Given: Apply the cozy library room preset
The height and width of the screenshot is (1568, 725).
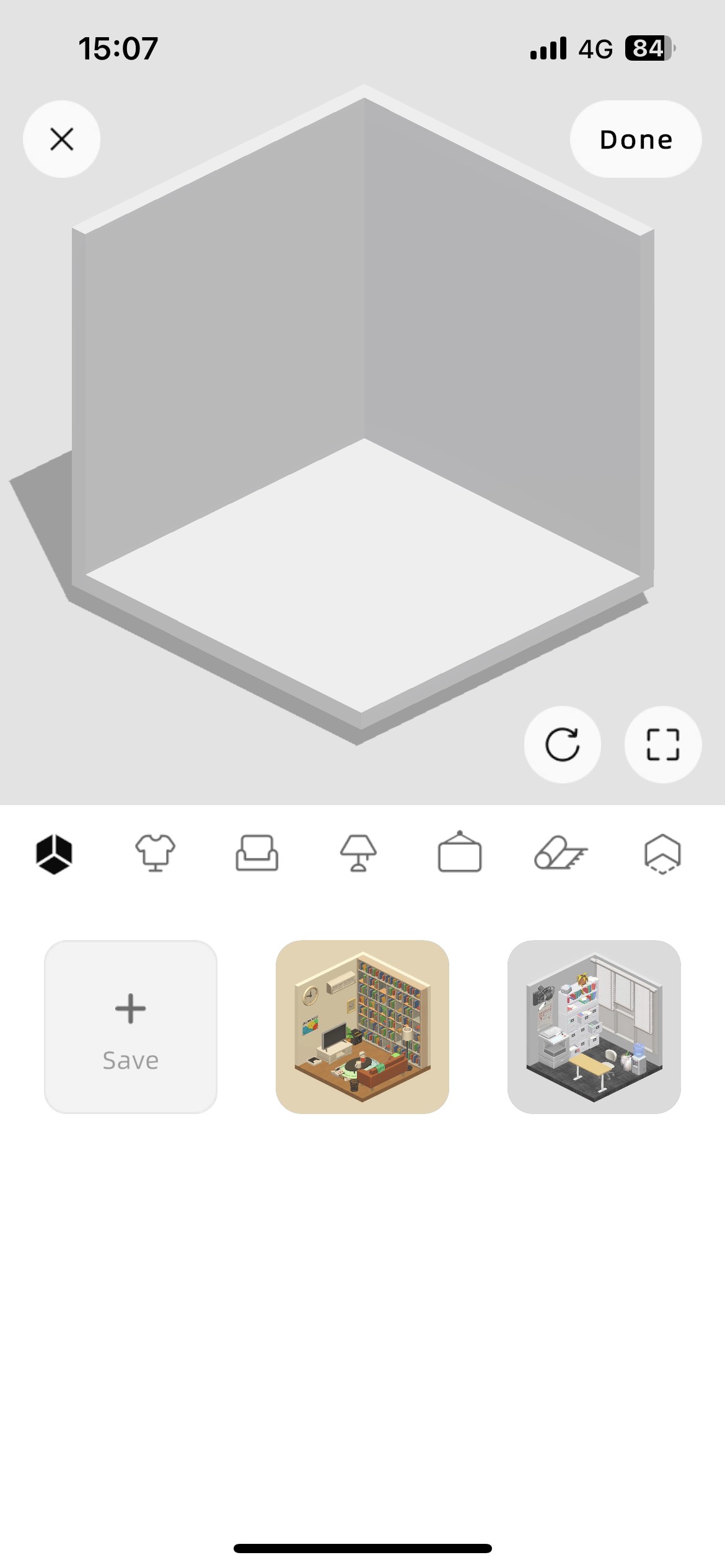Looking at the screenshot, I should (362, 1027).
